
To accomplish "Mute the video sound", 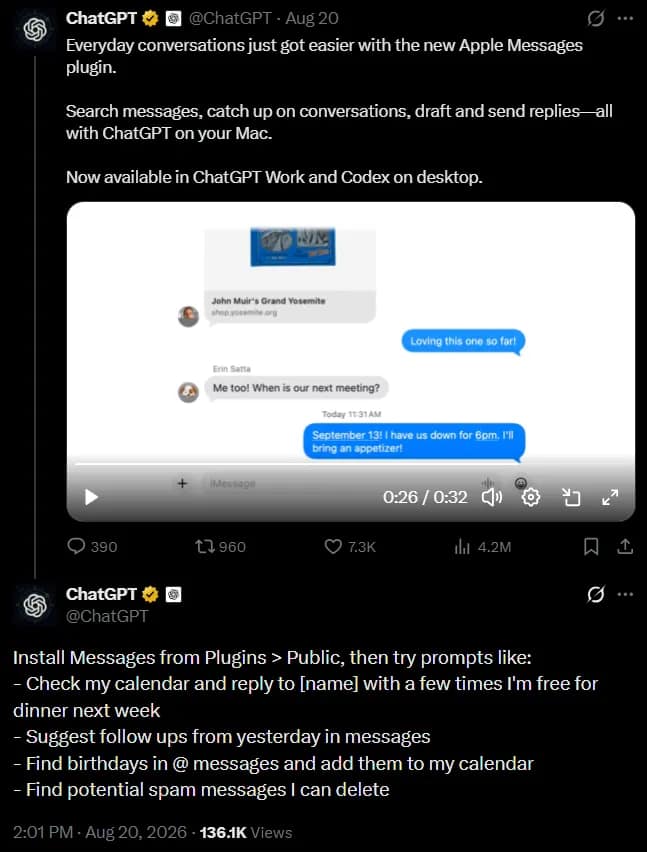I will (x=492, y=497).
